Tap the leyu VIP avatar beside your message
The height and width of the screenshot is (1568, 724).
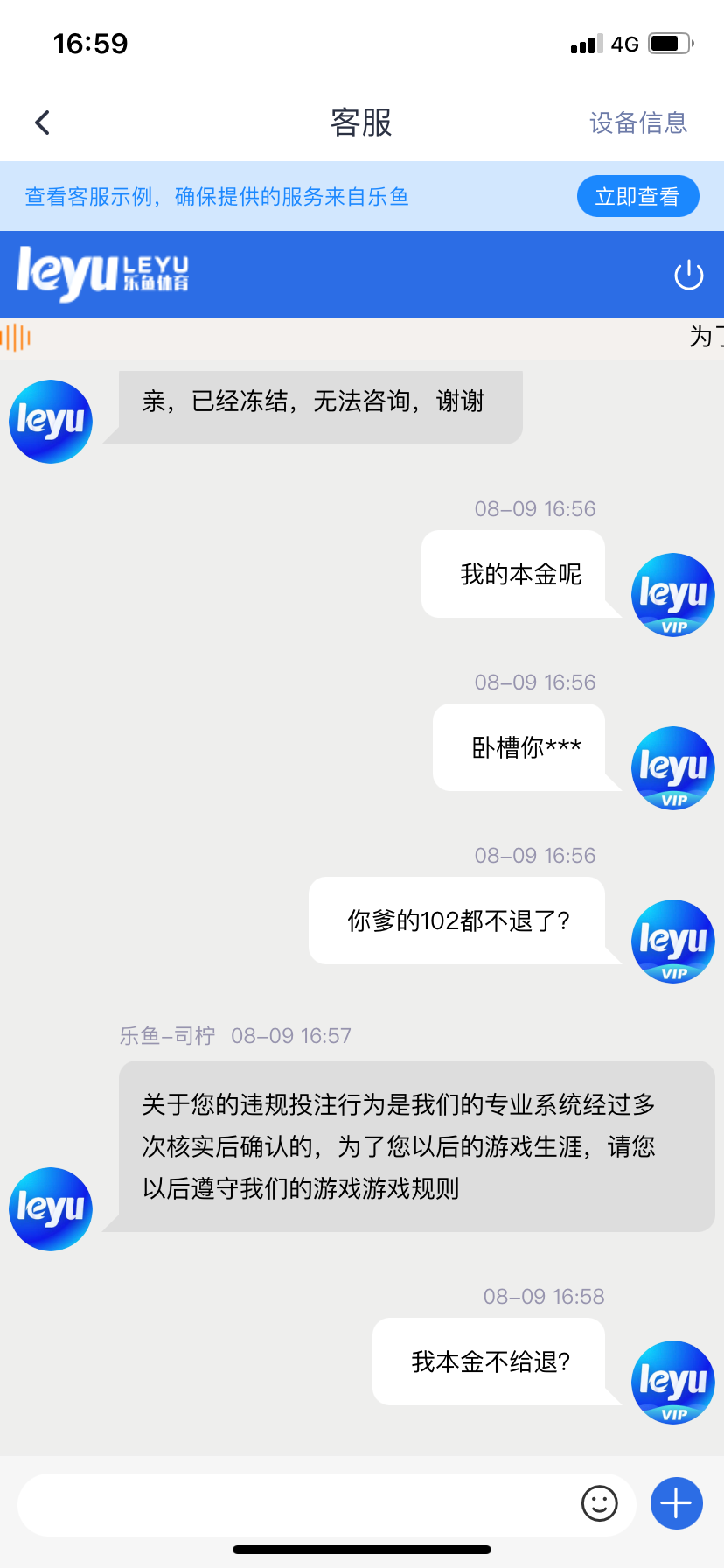(x=672, y=594)
